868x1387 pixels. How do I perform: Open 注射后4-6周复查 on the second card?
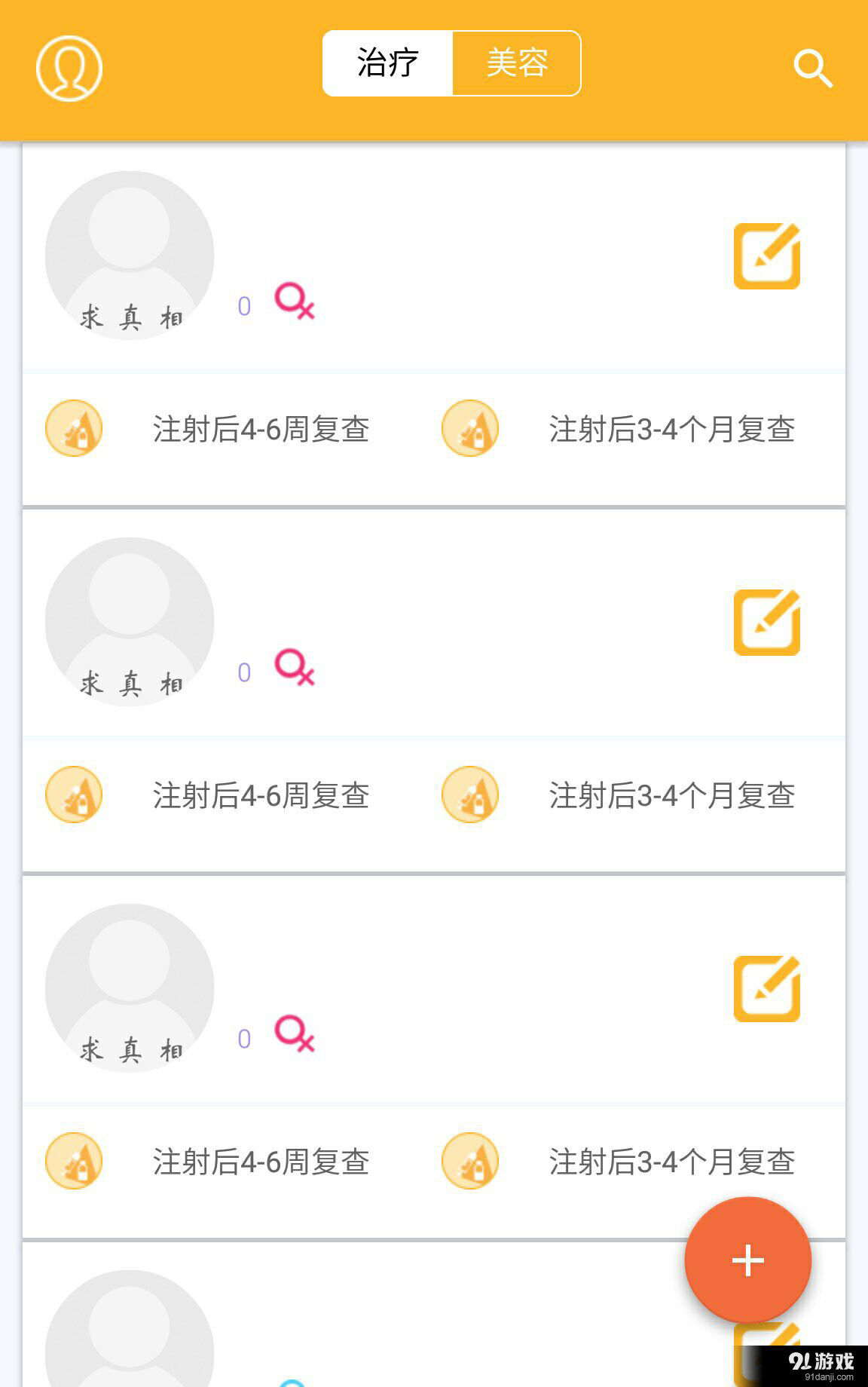pyautogui.click(x=260, y=794)
